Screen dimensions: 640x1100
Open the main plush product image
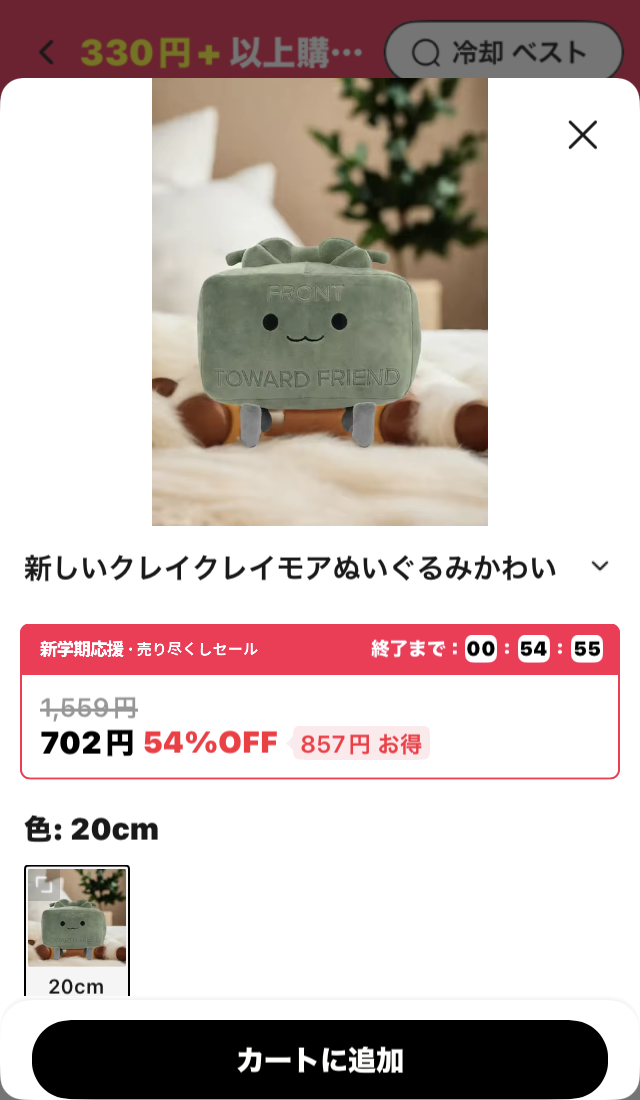(x=320, y=302)
